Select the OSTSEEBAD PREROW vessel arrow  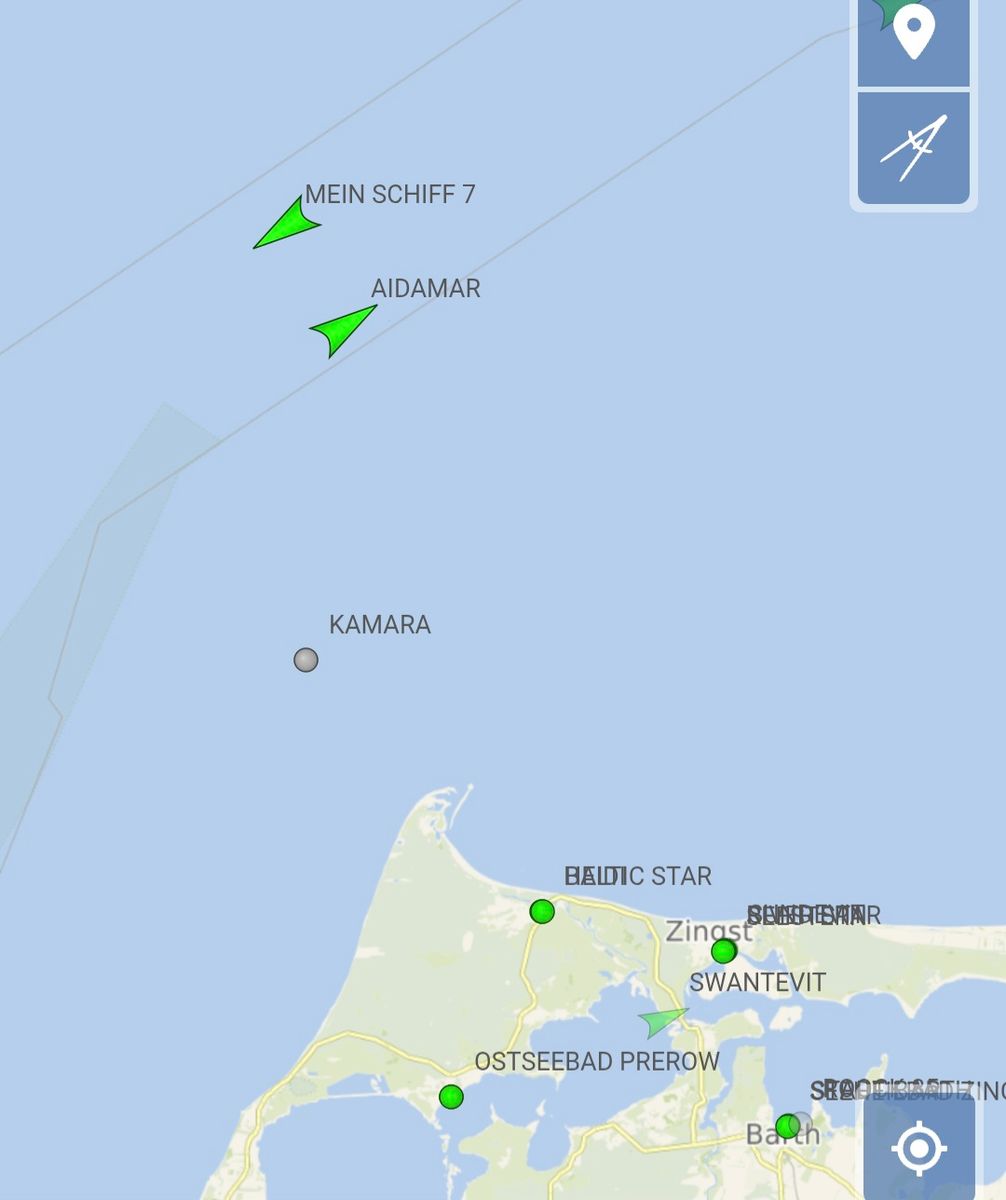click(x=660, y=1021)
